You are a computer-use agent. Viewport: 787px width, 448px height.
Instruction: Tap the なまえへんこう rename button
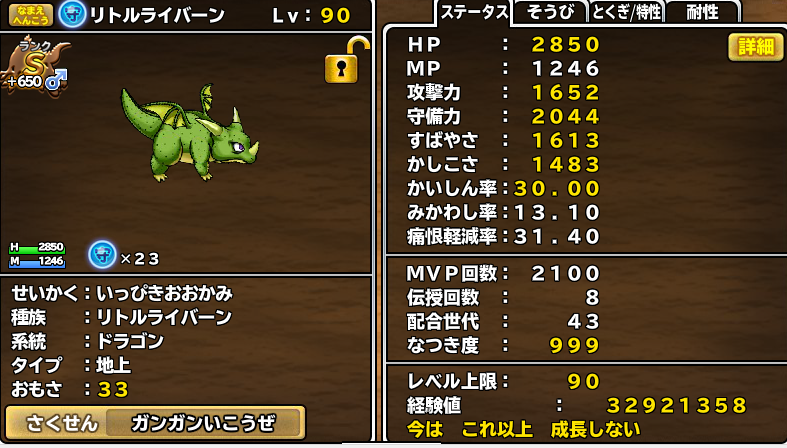(28, 13)
